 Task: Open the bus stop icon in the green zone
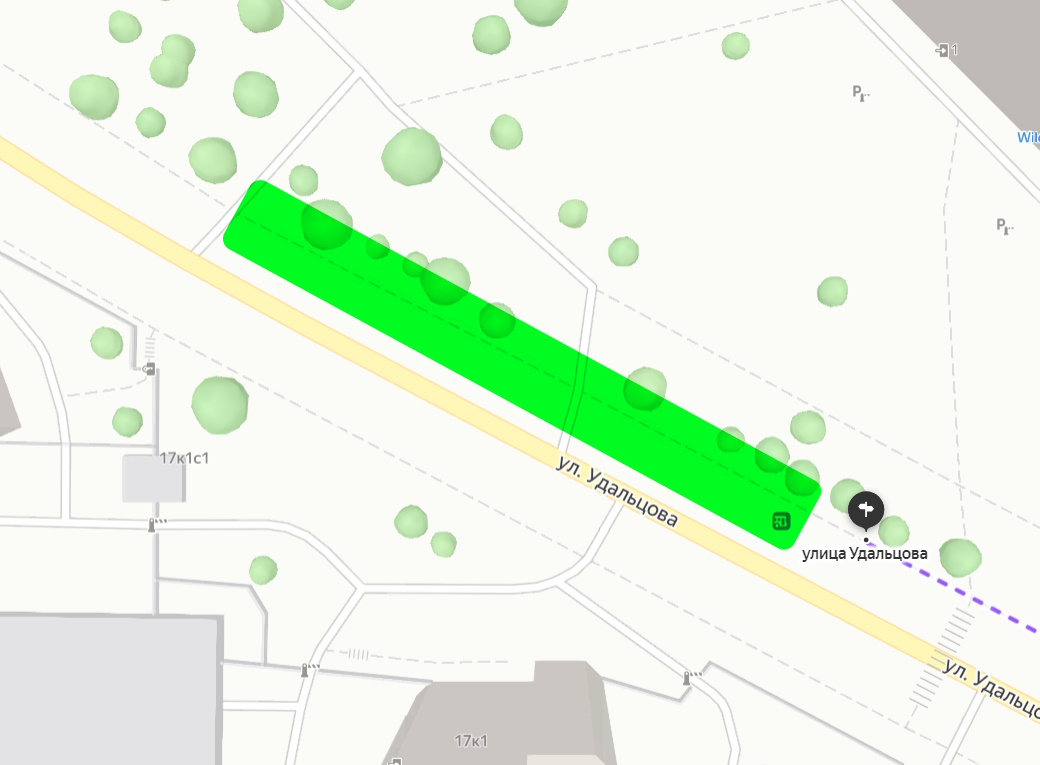coord(781,521)
